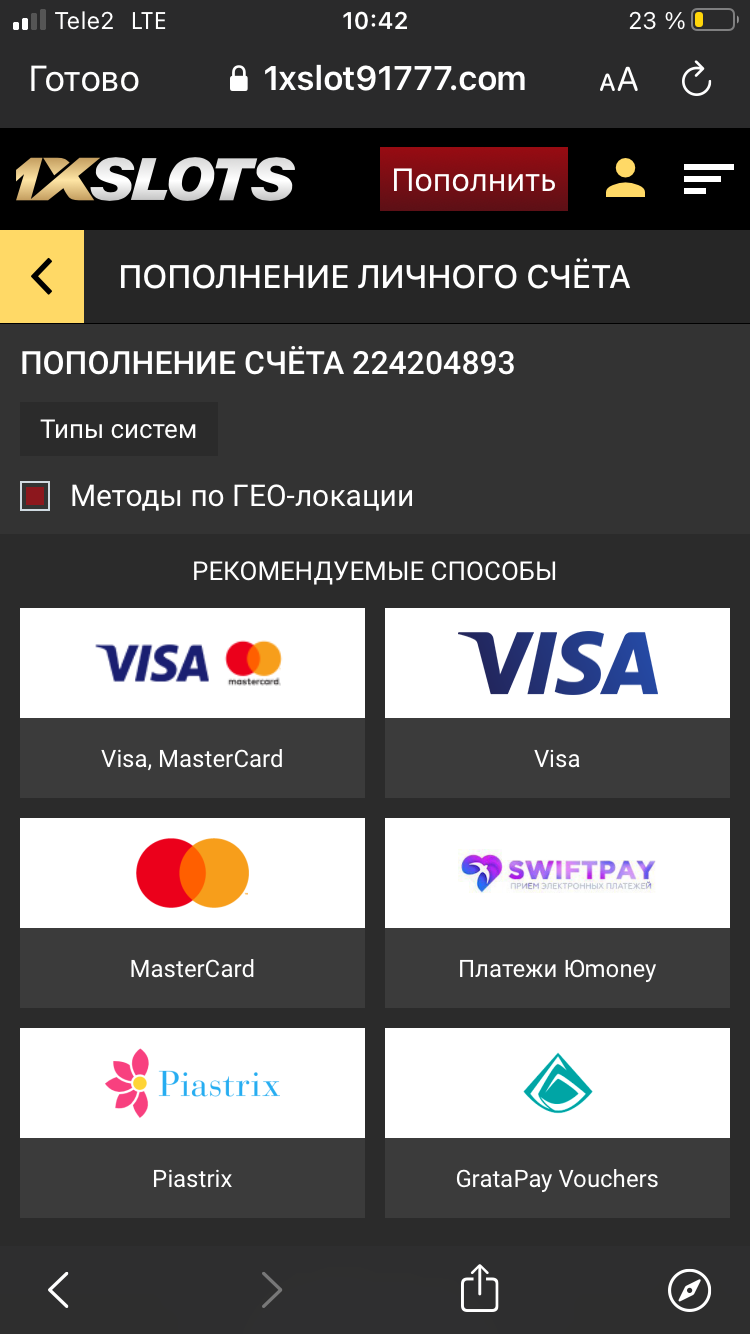Select GrataPay Vouchers
This screenshot has width=750, height=1334.
[557, 1122]
